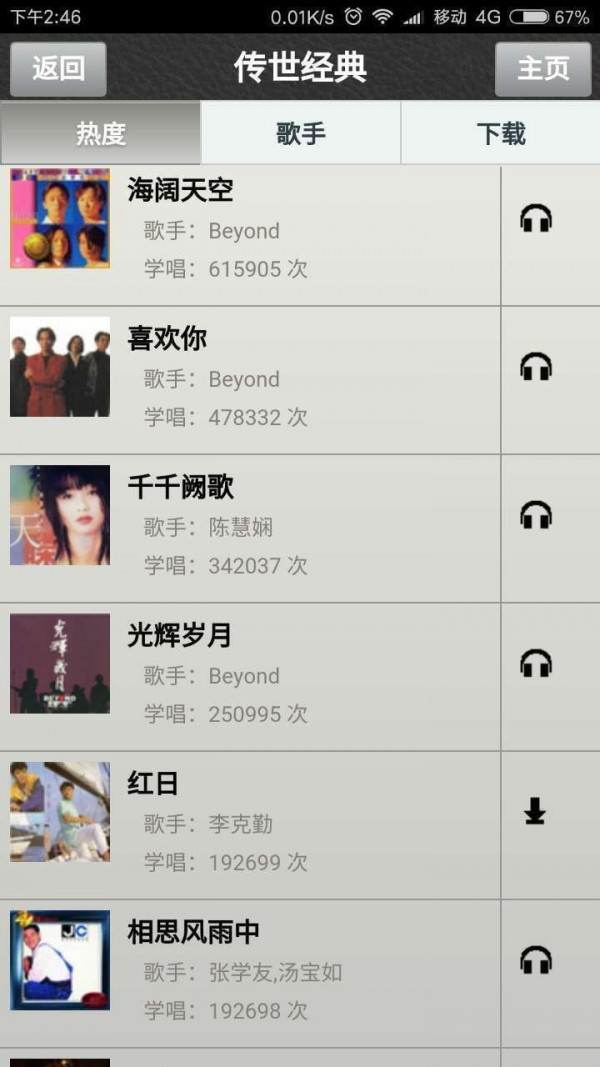Screen dimensions: 600x1067
Task: Choose the song 光辉岁月
Action: coord(250,675)
